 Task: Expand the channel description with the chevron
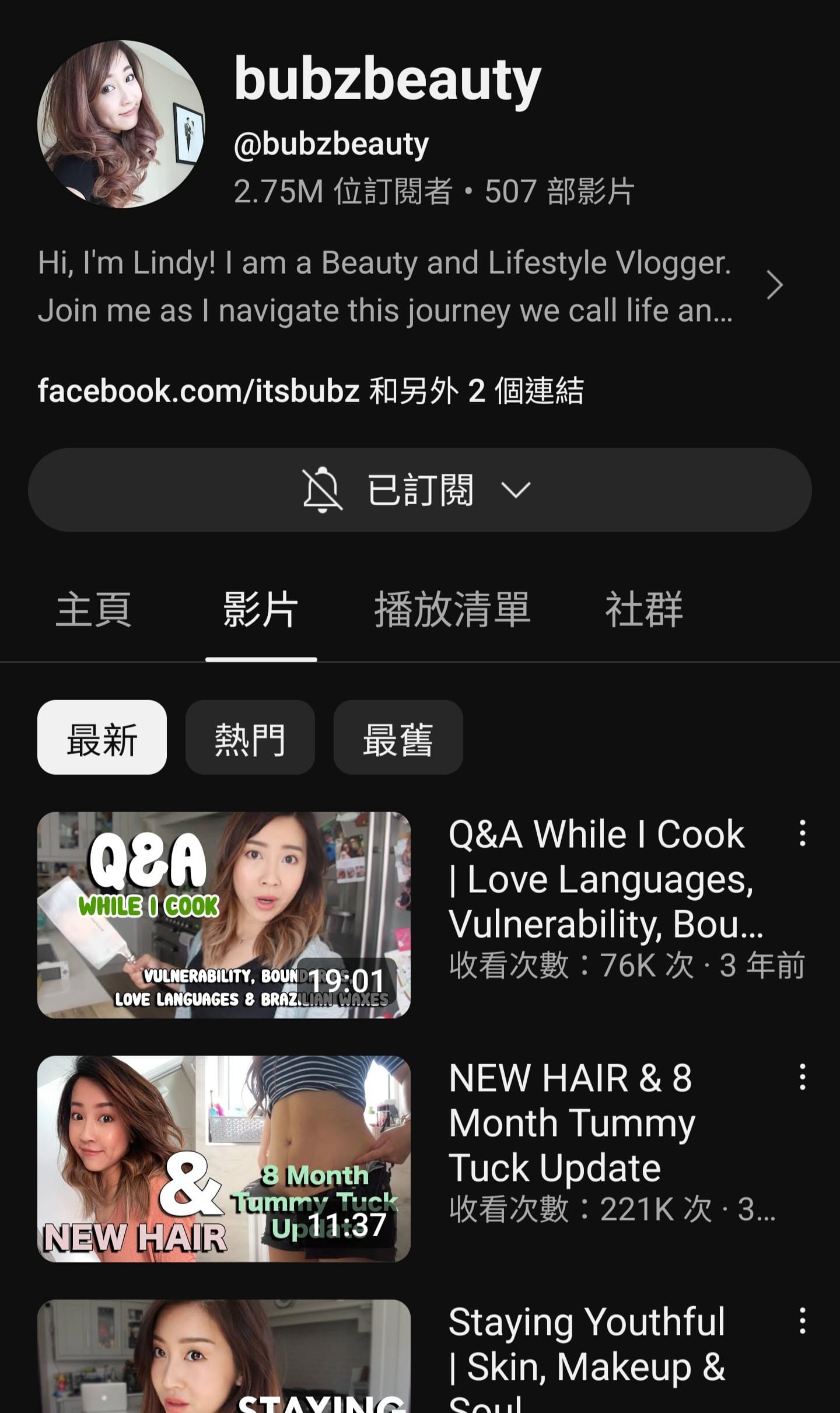[774, 285]
